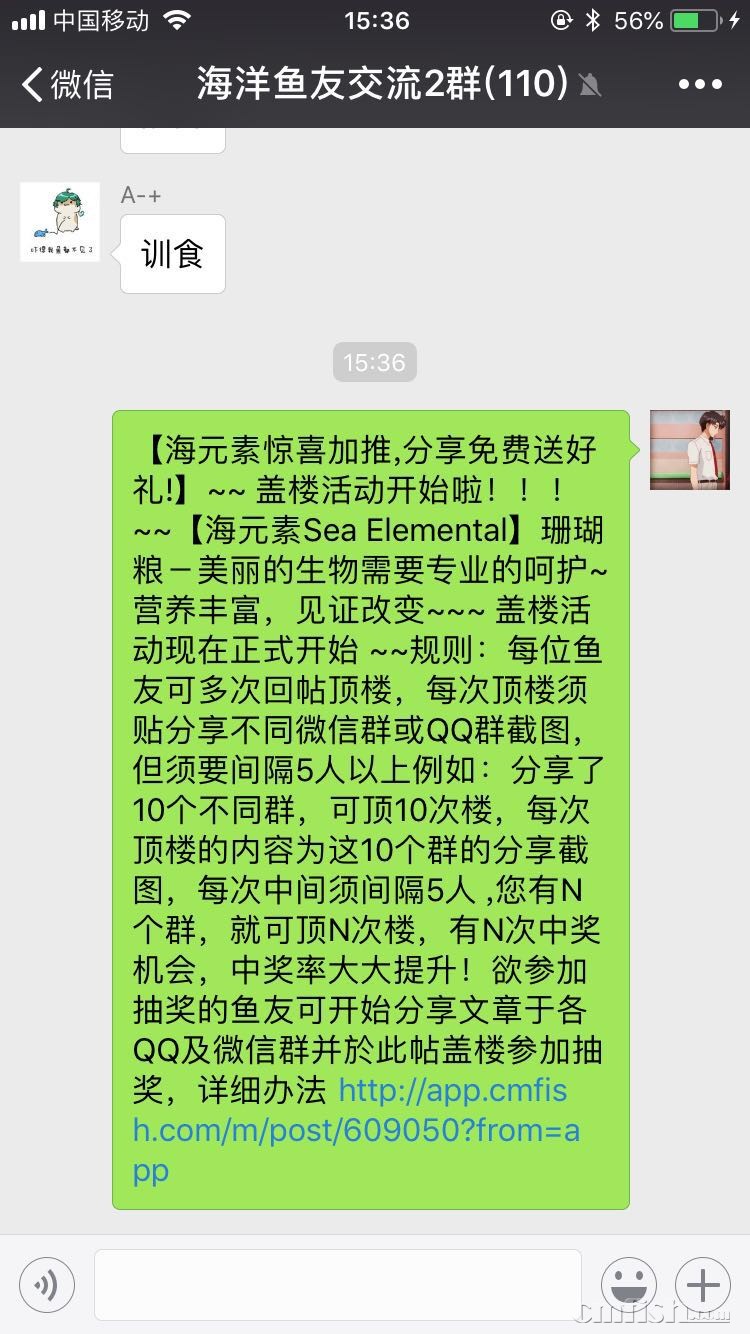The image size is (750, 1334).
Task: Open the plus attachments menu
Action: coord(703,1285)
